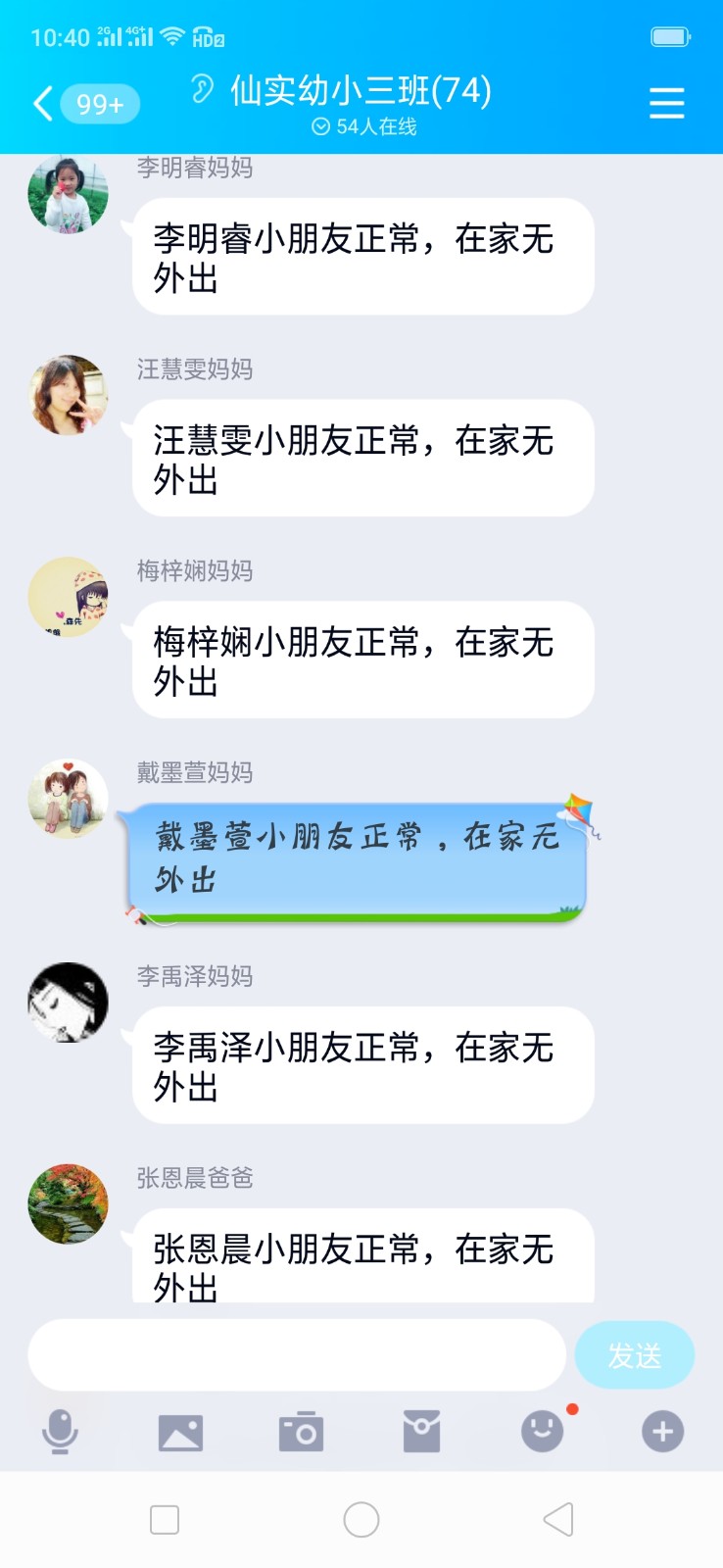Tap the message input field
Viewport: 723px width, 1568px height.
(x=297, y=1354)
